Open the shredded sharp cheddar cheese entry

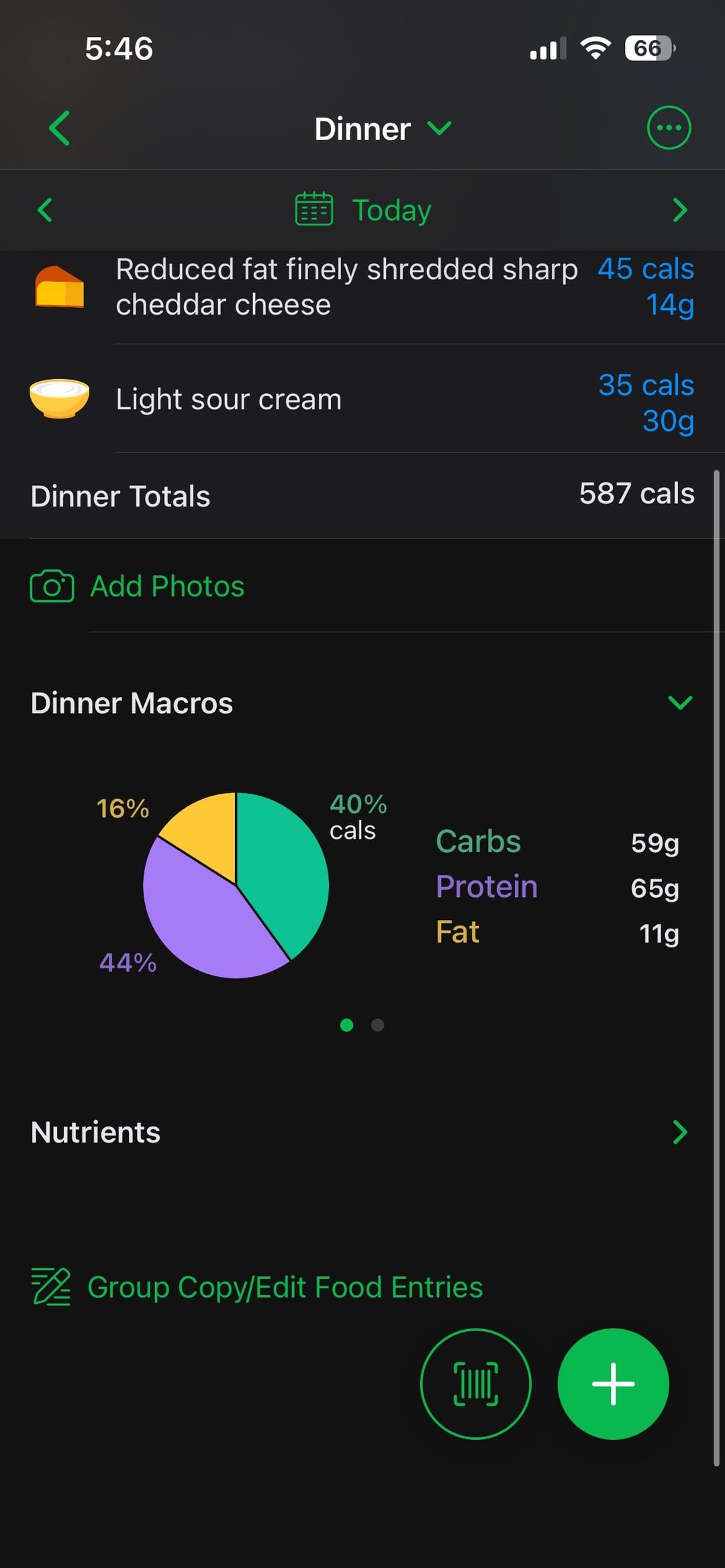(x=362, y=287)
